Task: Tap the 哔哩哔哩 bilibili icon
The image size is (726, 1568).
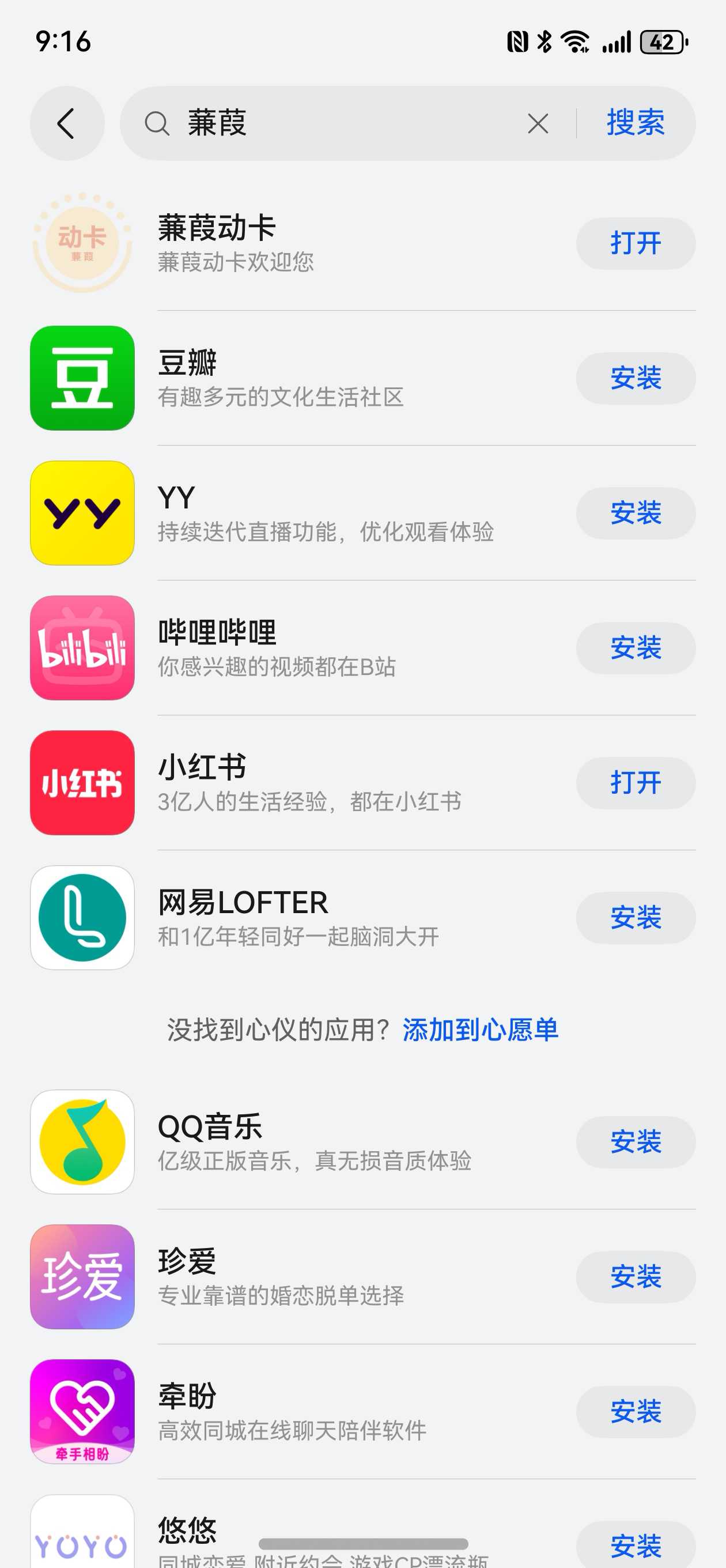Action: (x=82, y=649)
